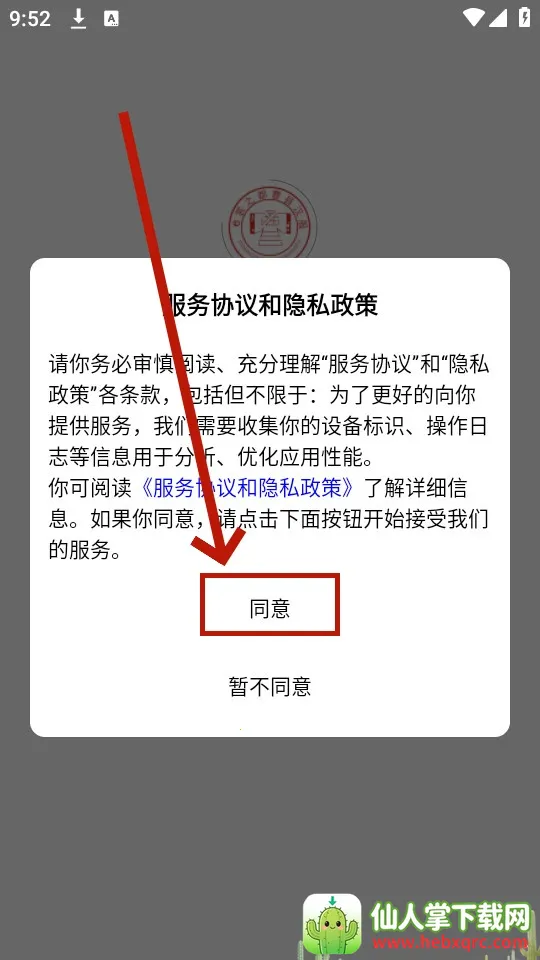Decline with 暂不同意

[270, 686]
